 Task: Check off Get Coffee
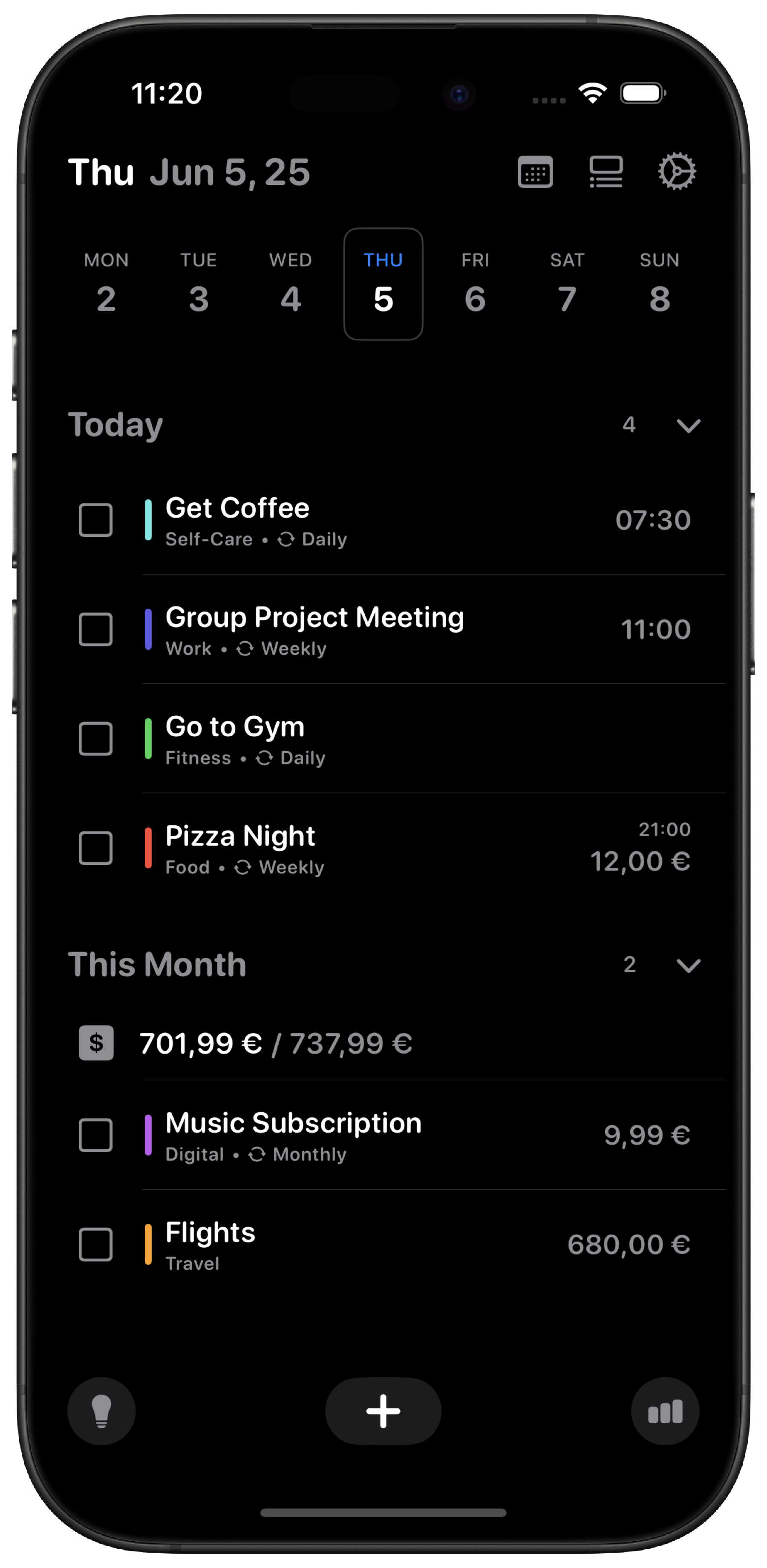click(x=95, y=520)
